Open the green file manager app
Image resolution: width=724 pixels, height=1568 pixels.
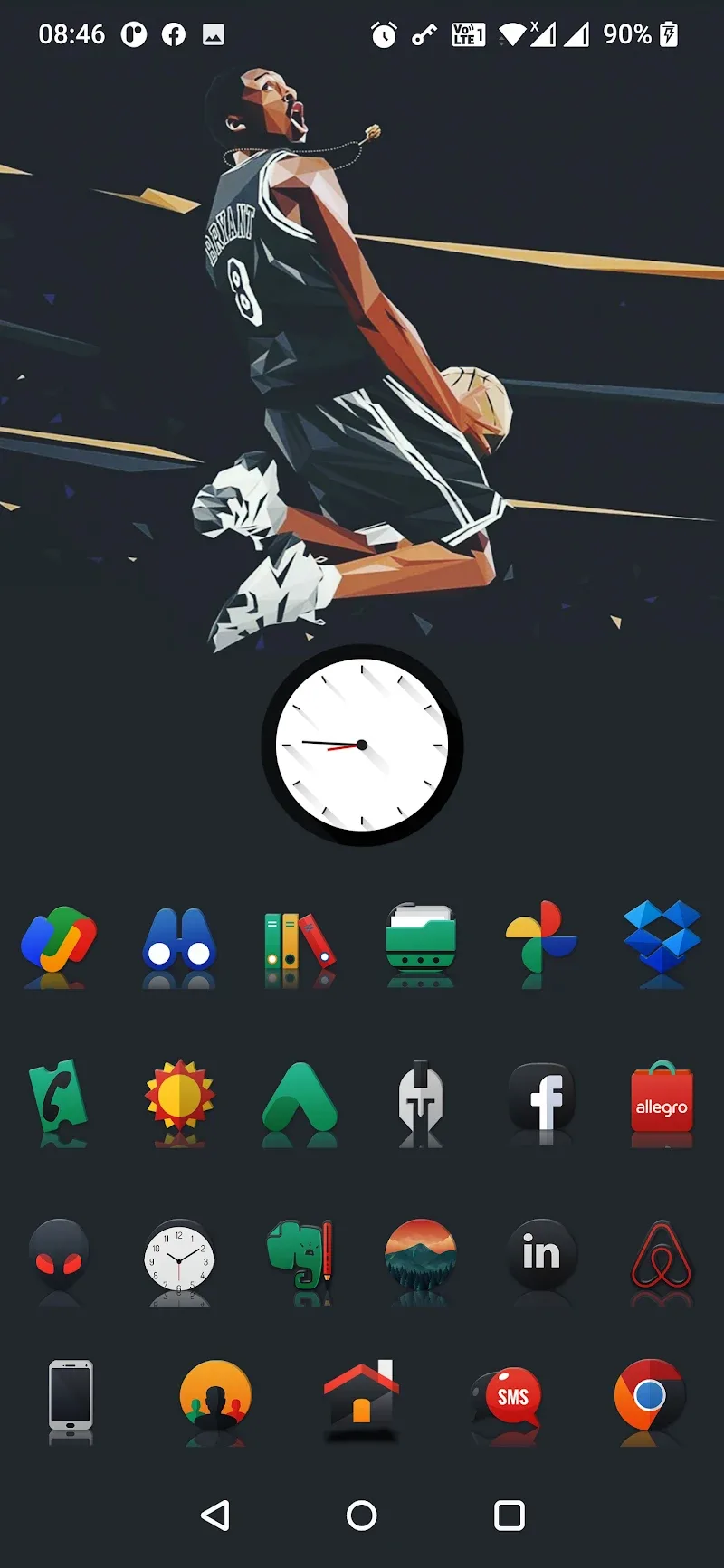click(x=421, y=939)
